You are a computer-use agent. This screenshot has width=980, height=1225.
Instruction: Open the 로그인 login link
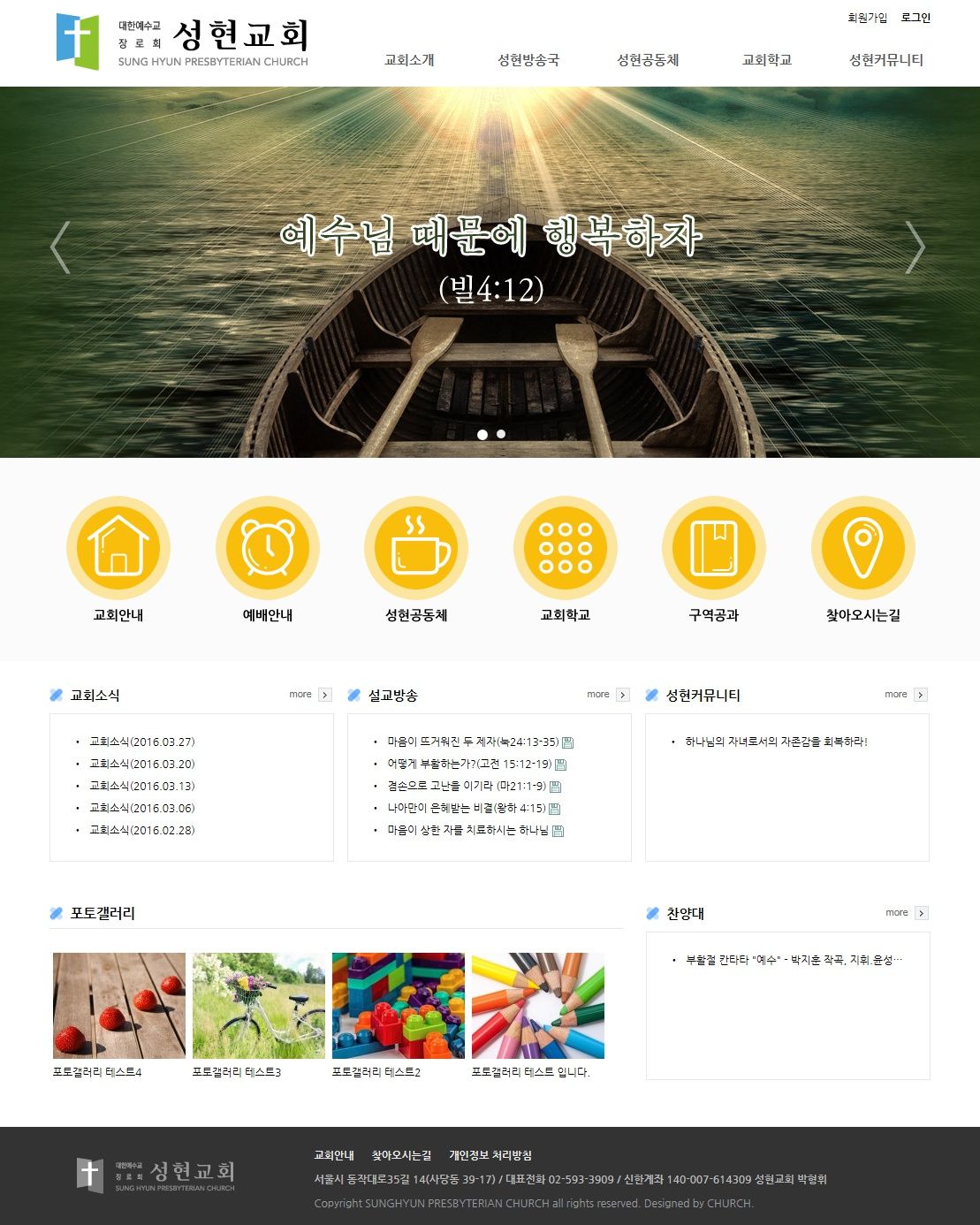(x=915, y=18)
